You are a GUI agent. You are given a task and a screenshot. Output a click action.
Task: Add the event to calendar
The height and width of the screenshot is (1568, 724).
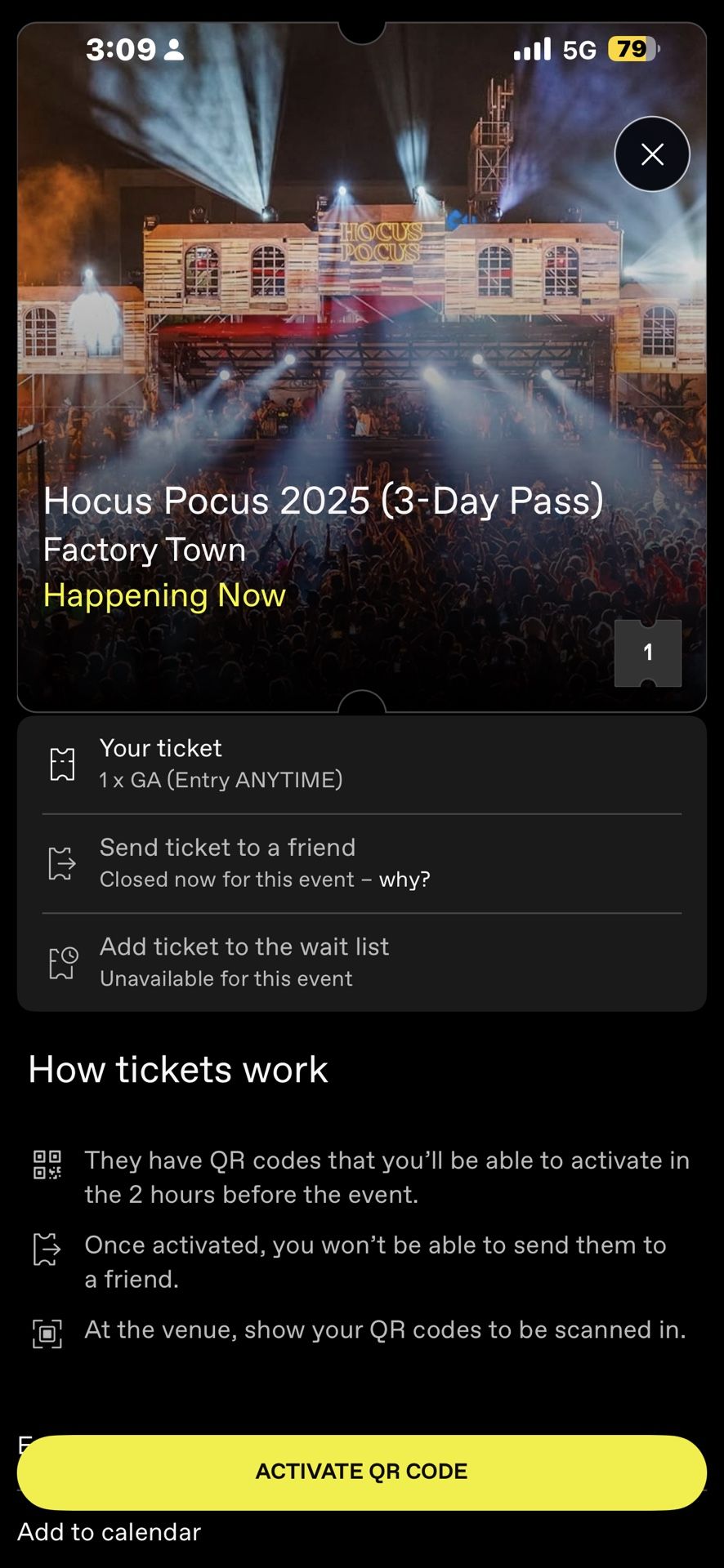(109, 1532)
